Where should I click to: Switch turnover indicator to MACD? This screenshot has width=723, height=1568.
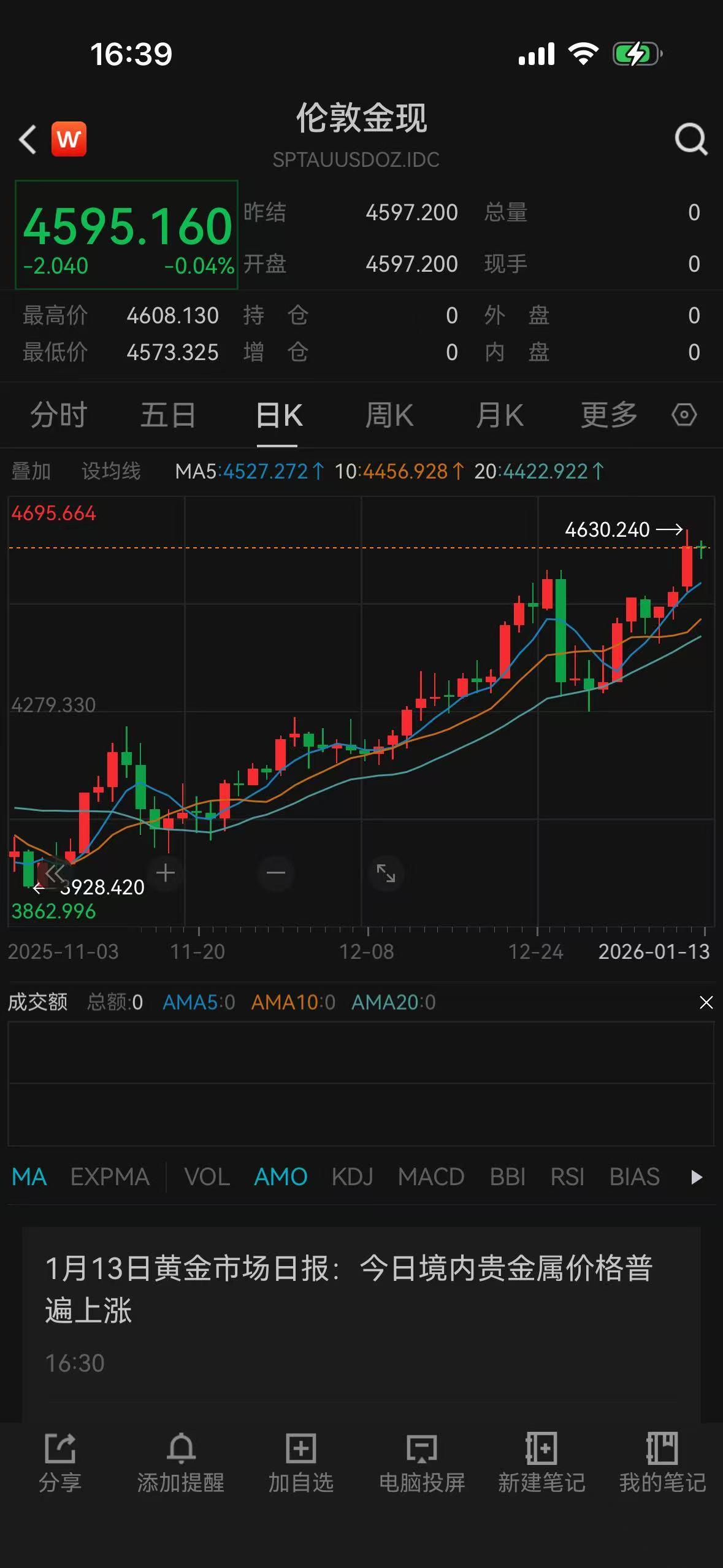[x=431, y=1177]
